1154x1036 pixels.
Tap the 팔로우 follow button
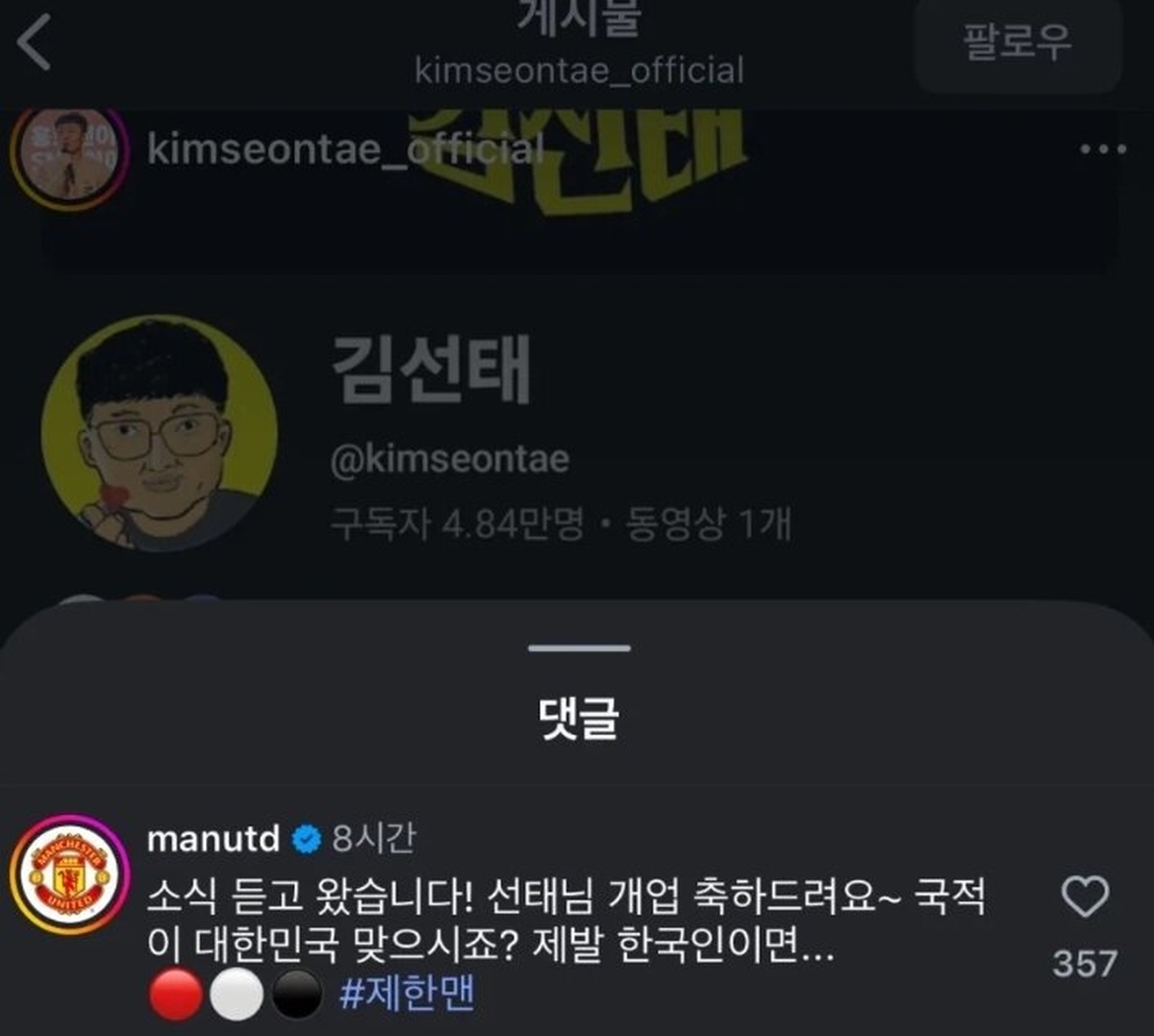(1017, 43)
